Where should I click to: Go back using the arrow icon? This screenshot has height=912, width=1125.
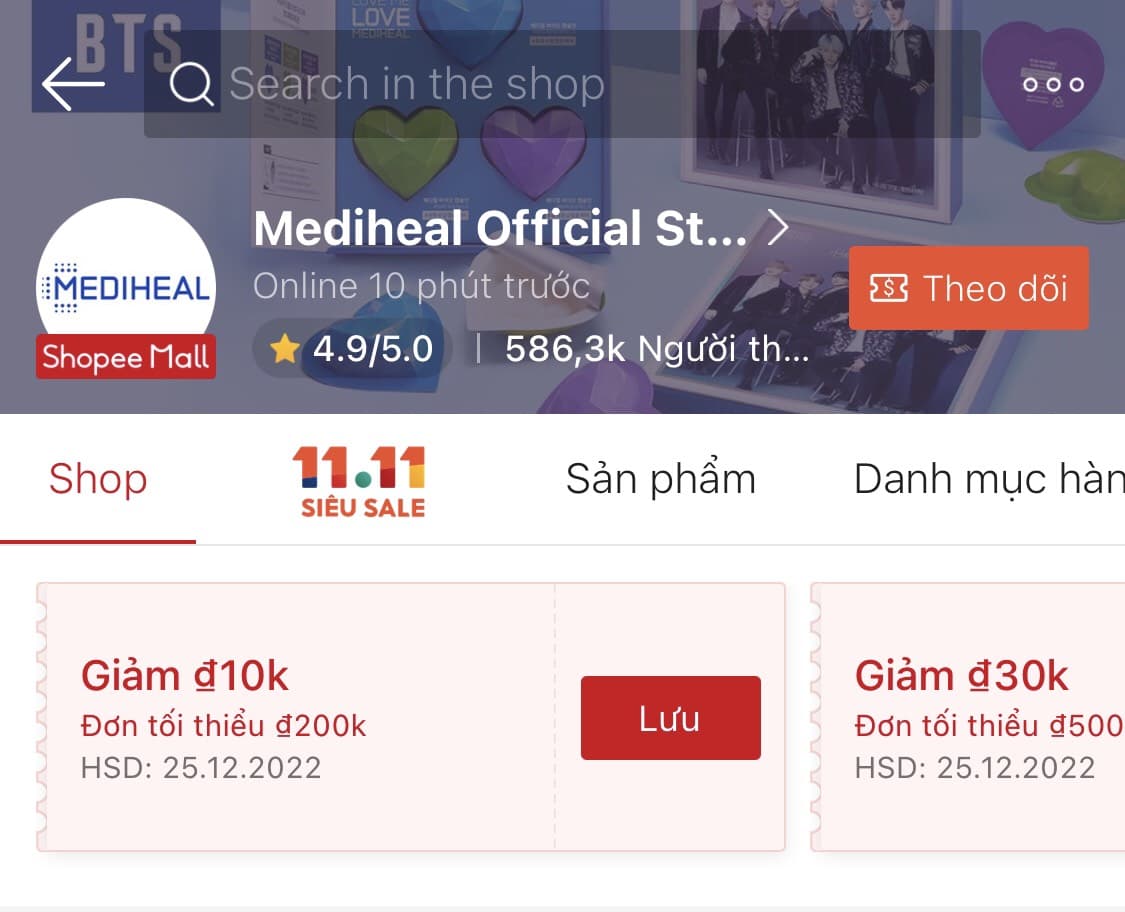click(73, 83)
